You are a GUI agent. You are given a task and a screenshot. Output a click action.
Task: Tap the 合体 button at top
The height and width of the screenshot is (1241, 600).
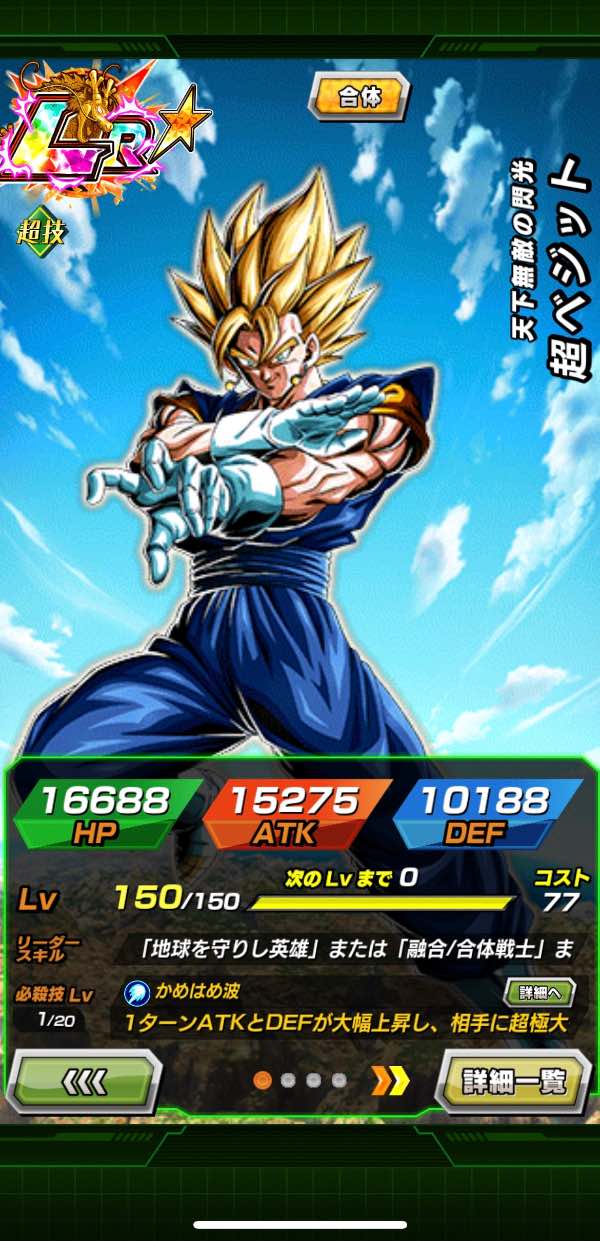359,96
